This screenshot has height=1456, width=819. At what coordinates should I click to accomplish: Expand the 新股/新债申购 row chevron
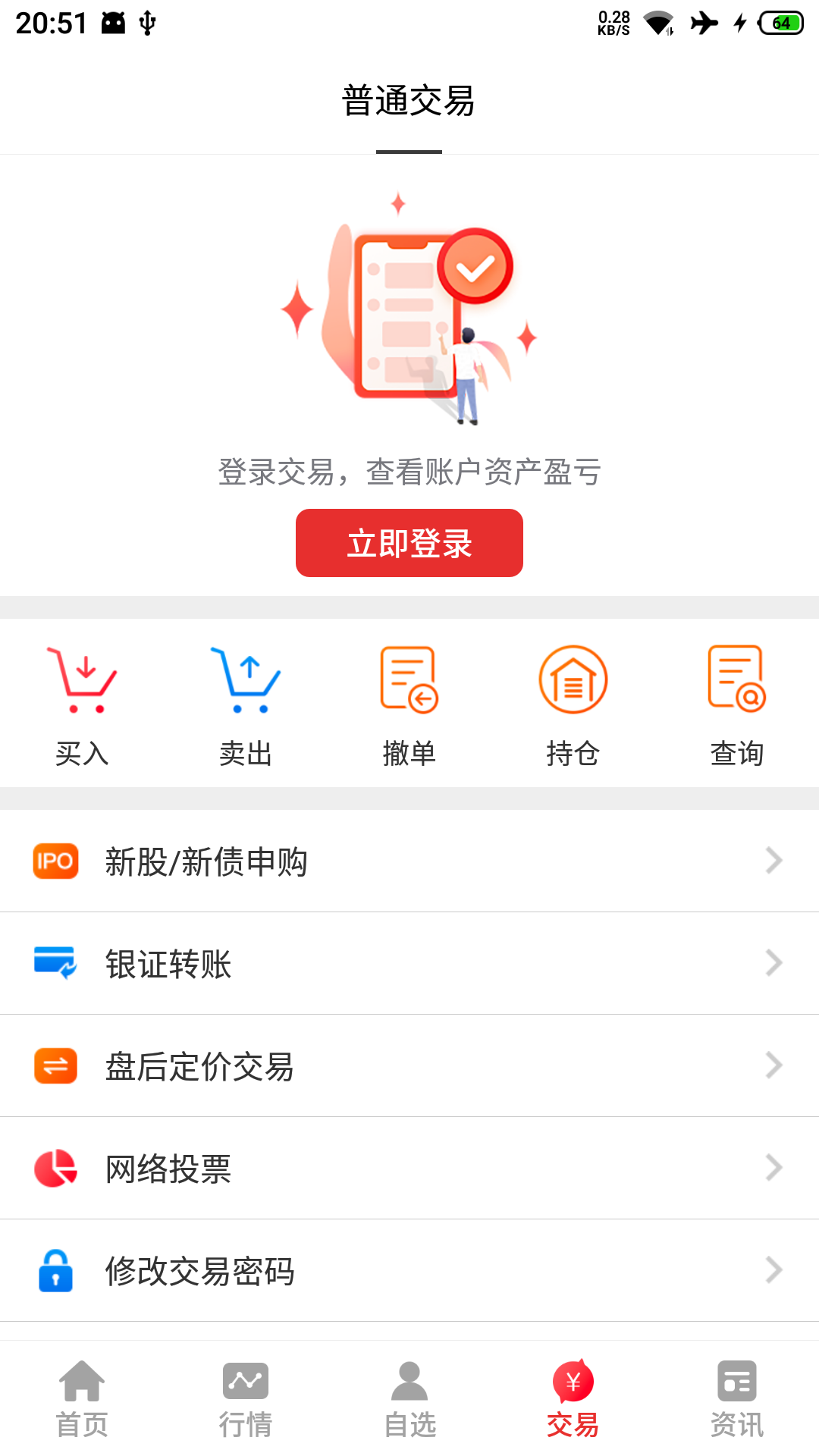(x=773, y=861)
